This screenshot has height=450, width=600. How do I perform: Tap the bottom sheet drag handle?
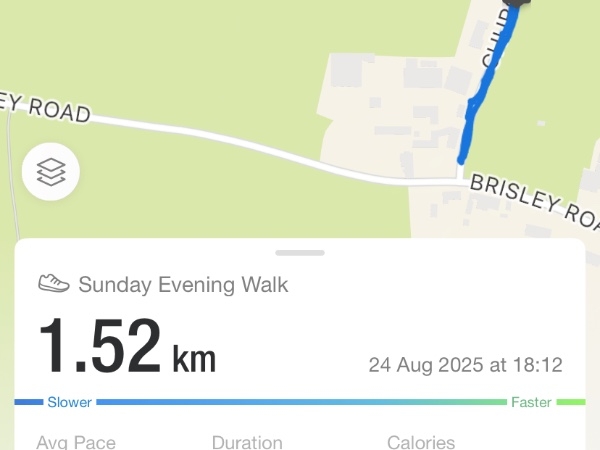pyautogui.click(x=300, y=253)
